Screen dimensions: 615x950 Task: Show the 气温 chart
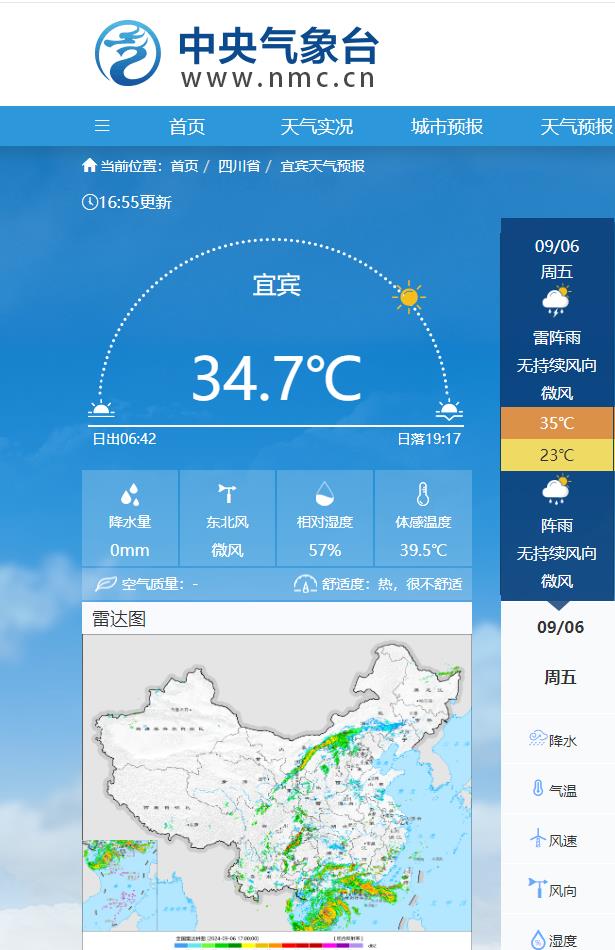tap(553, 790)
